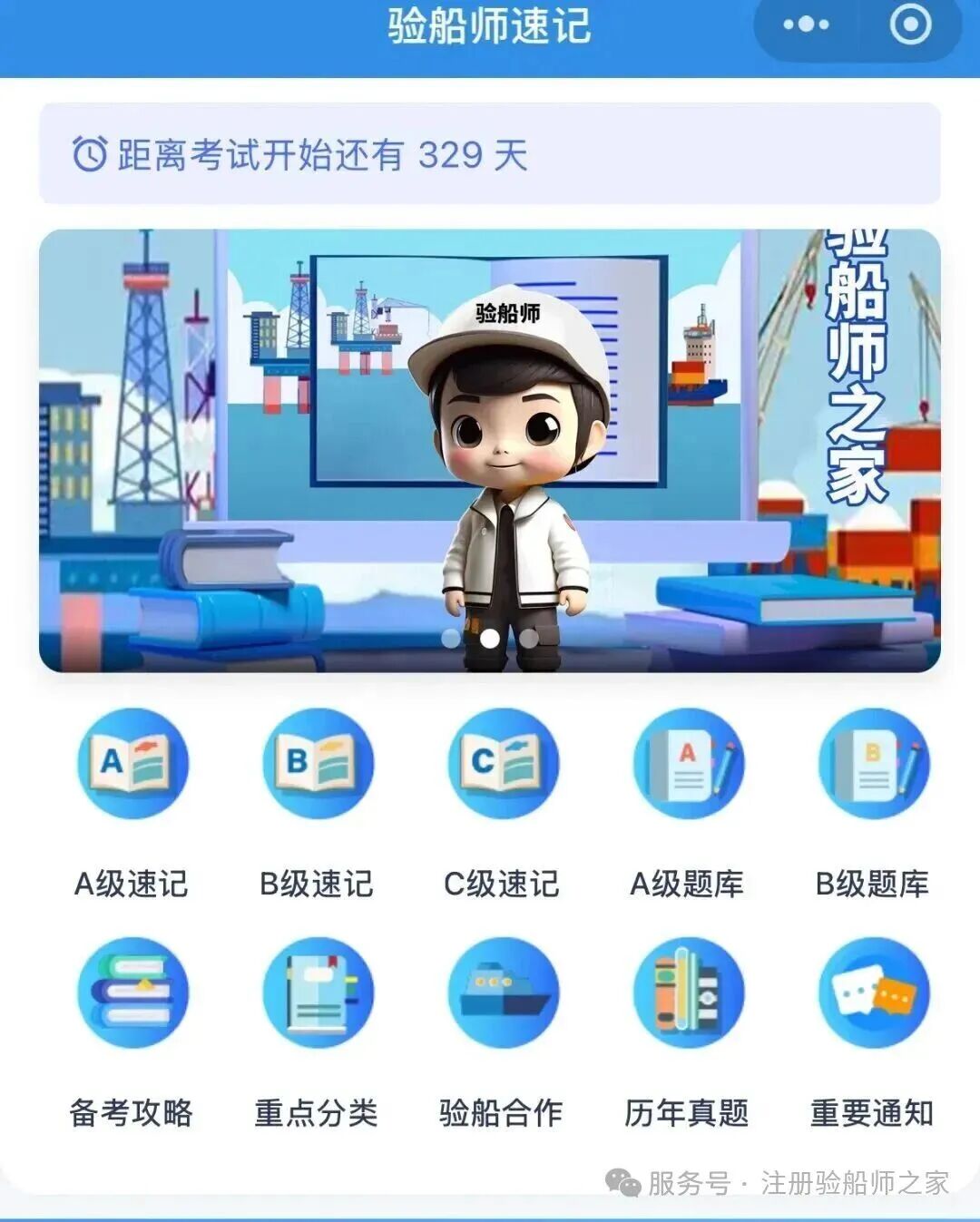Screen dimensions: 980x1222
Task: Check 重要通知
Action: tap(873, 993)
